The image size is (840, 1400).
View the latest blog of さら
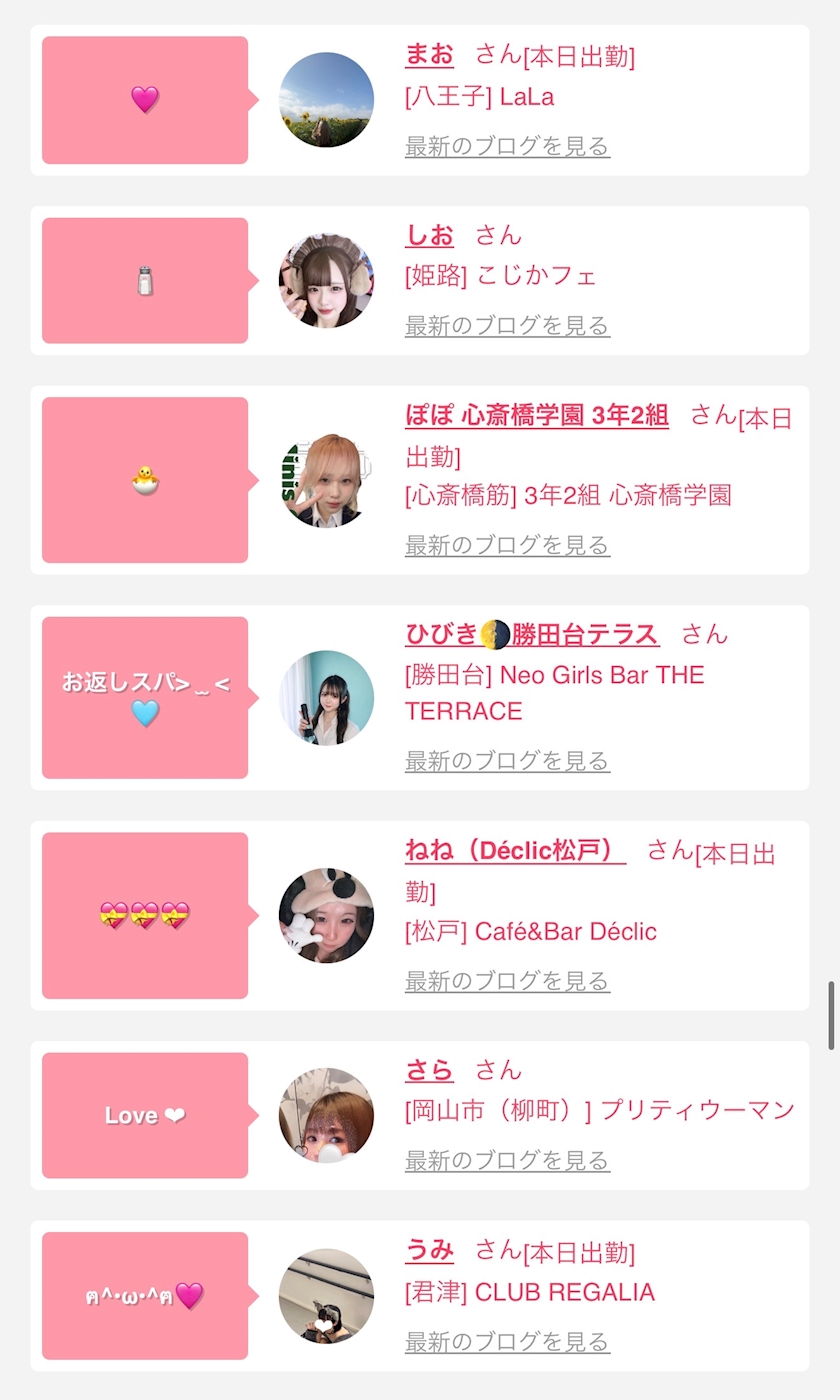click(x=507, y=1160)
